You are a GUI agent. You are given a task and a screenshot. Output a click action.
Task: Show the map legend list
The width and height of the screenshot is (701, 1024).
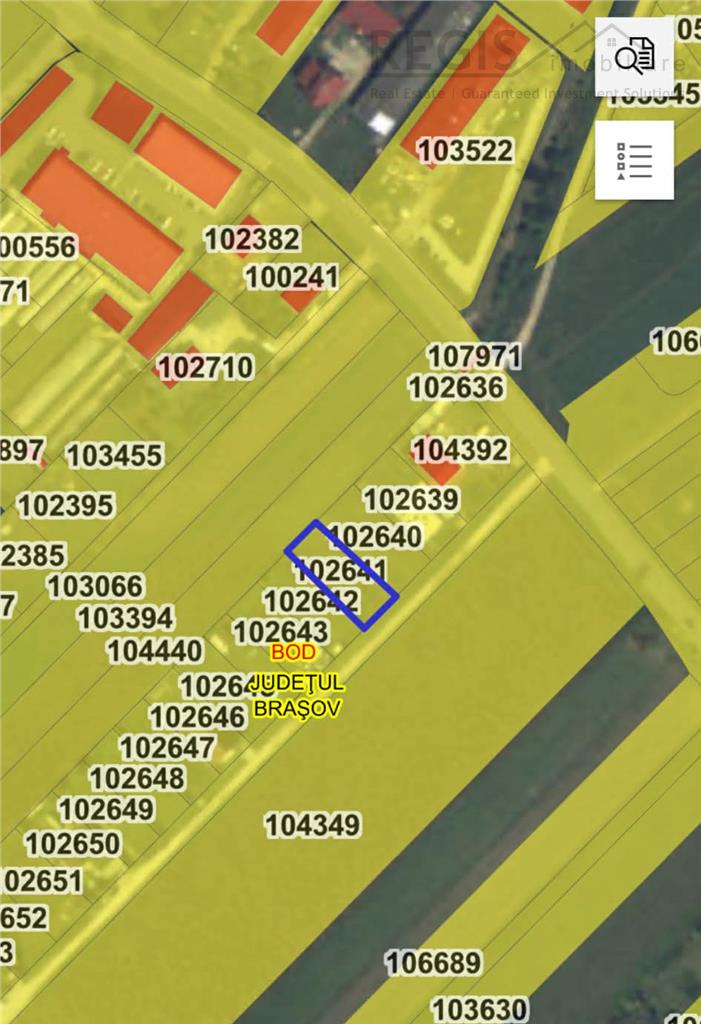[x=634, y=160]
